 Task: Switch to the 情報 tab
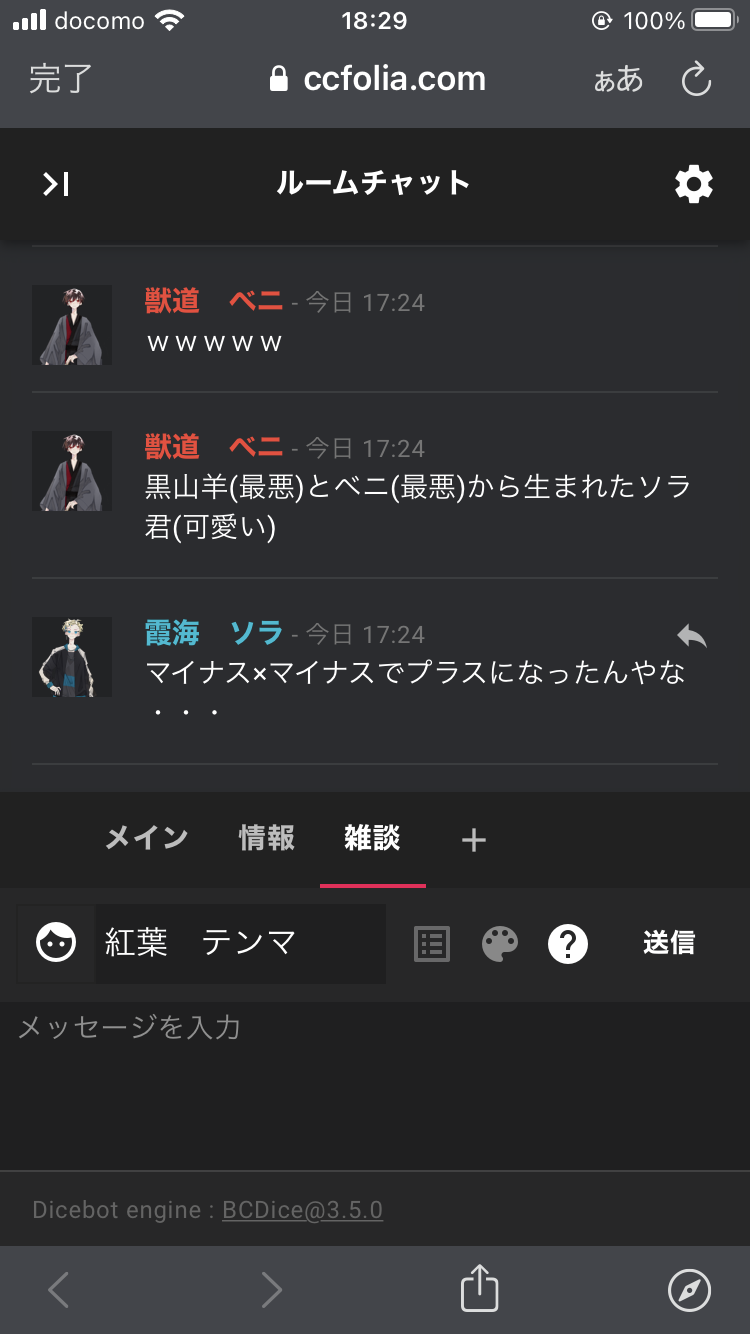click(267, 838)
